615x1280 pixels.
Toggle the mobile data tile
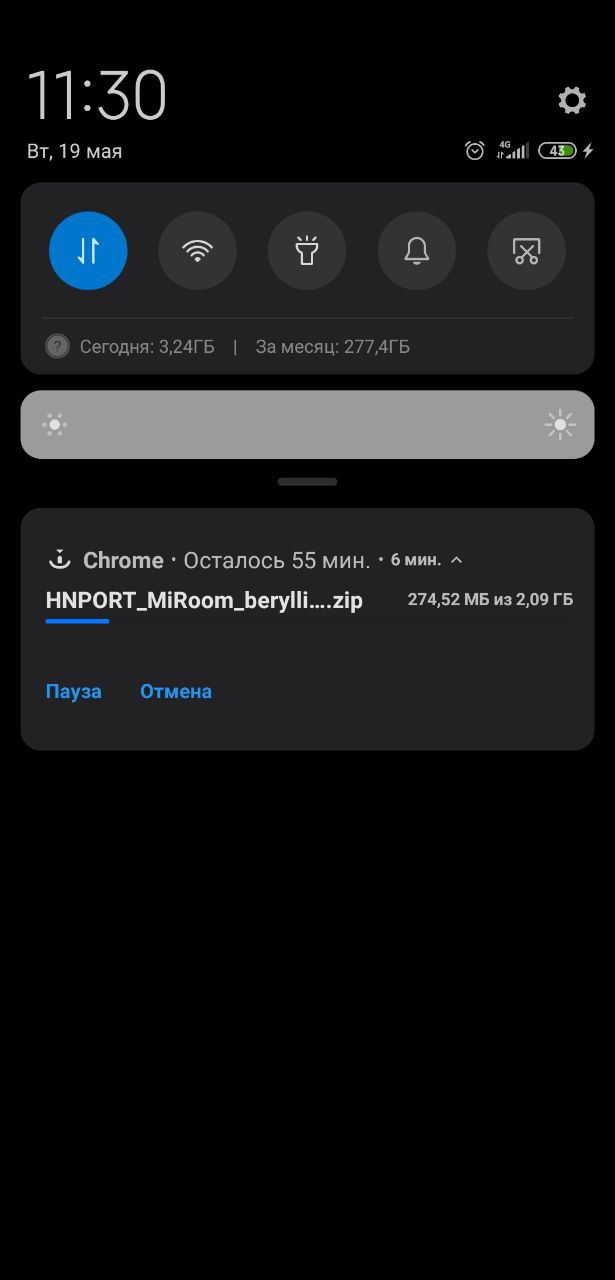click(88, 251)
